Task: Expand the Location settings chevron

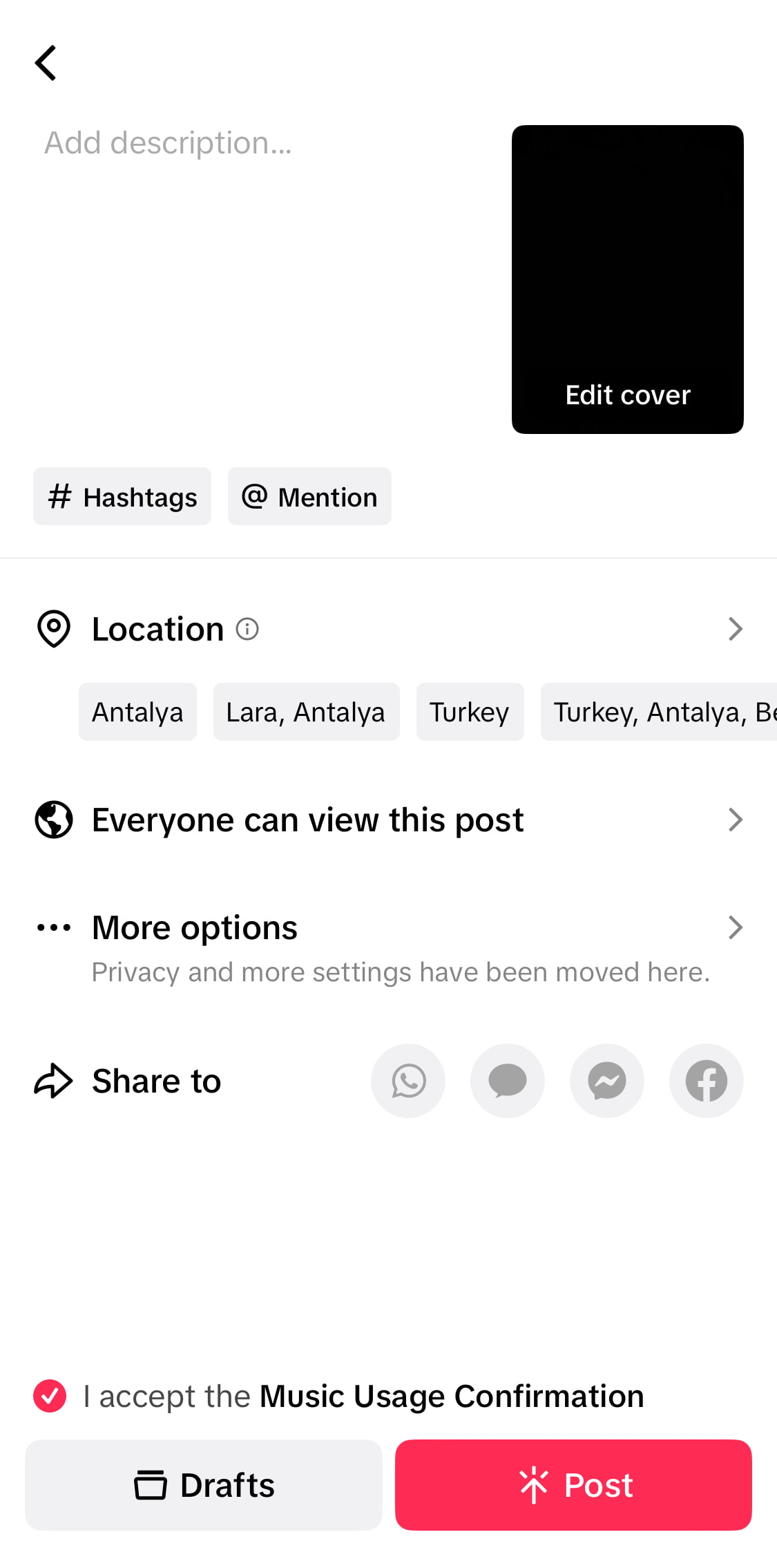Action: [x=736, y=628]
